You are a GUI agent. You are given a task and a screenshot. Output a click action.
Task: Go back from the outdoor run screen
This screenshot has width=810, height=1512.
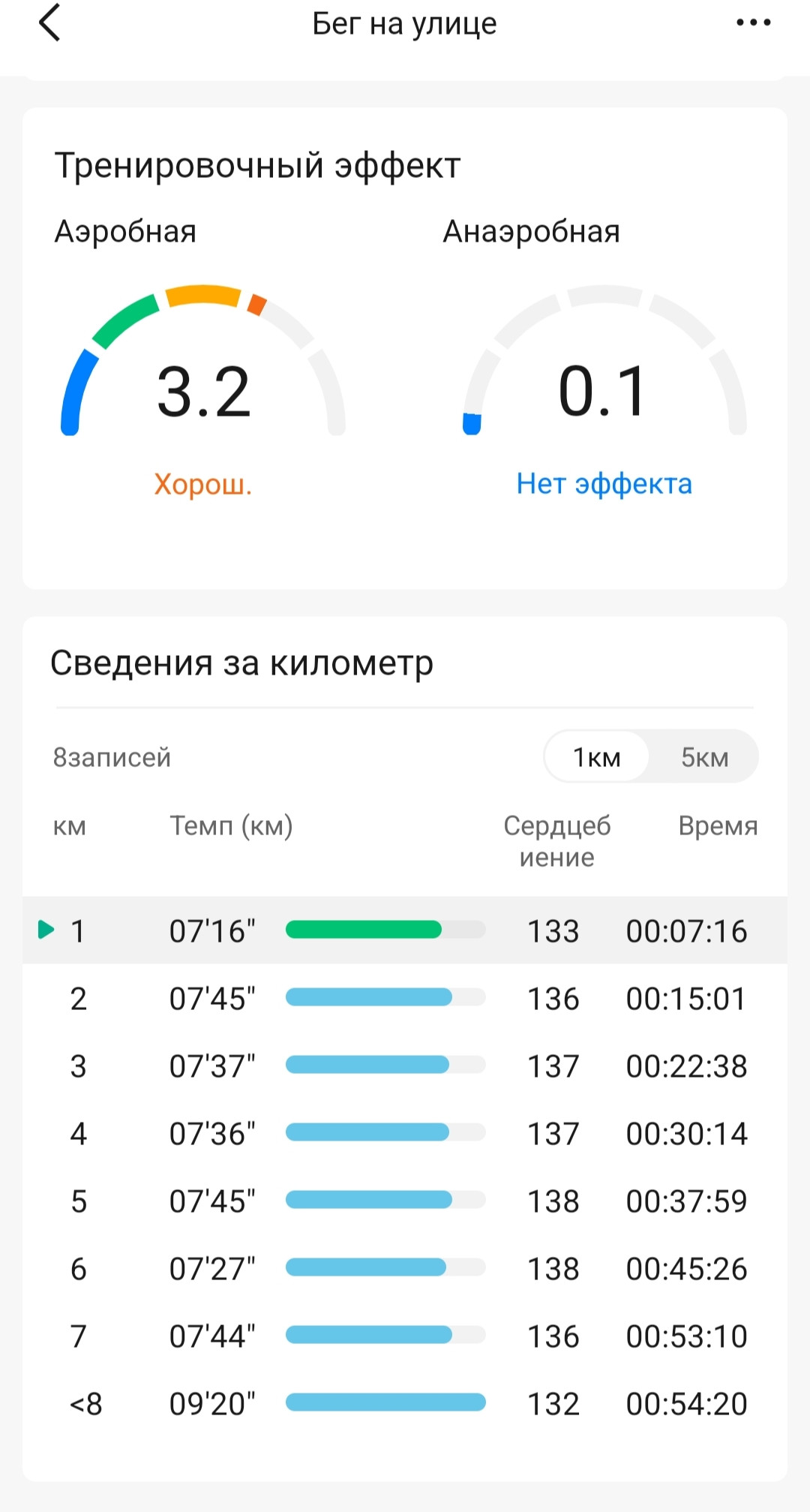tap(49, 23)
